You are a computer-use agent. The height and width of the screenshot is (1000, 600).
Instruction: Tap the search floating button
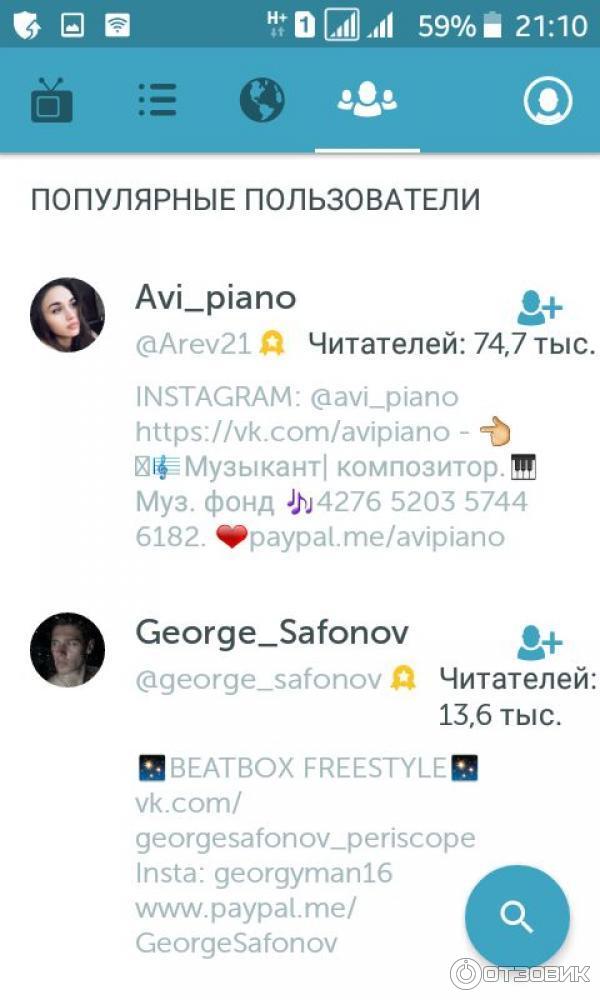pos(517,916)
